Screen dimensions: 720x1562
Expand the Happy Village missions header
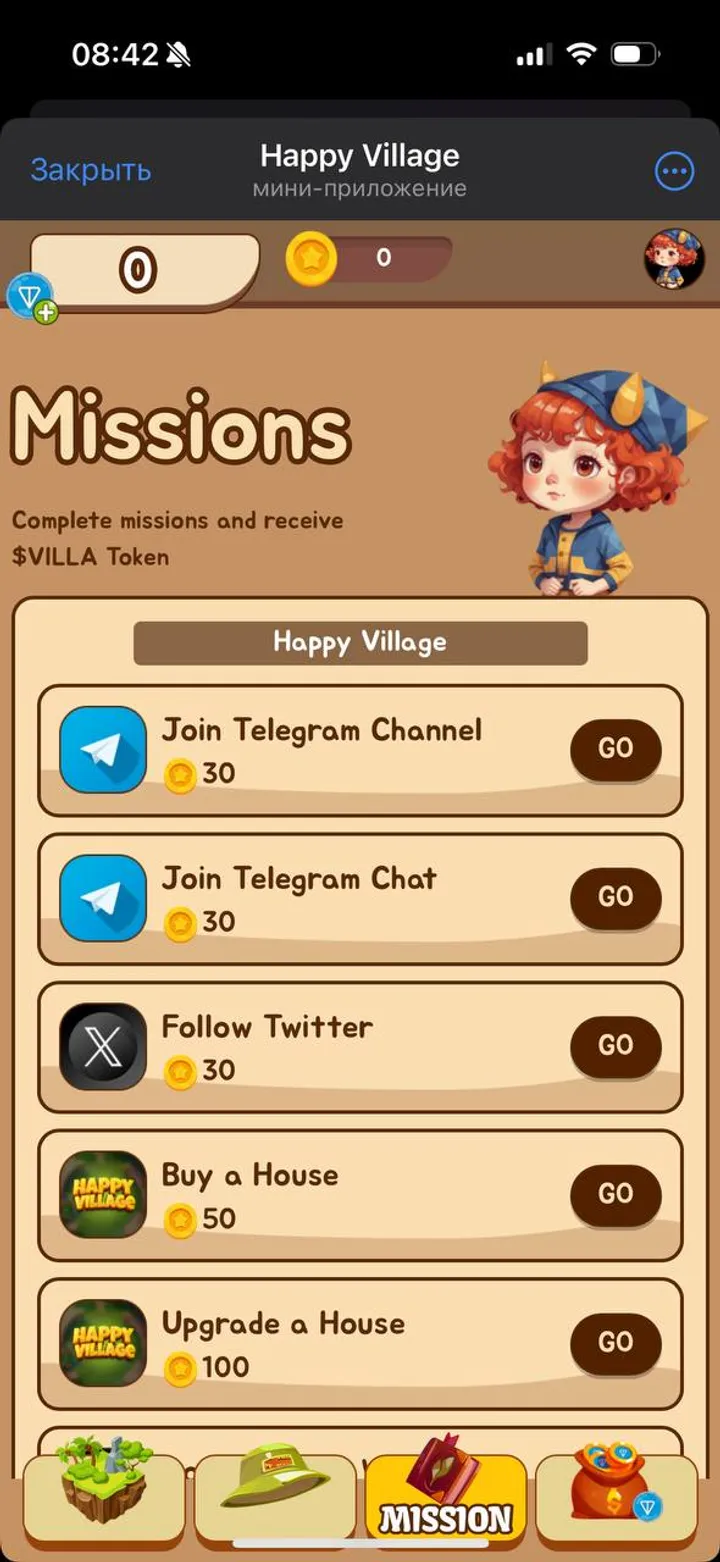[360, 641]
